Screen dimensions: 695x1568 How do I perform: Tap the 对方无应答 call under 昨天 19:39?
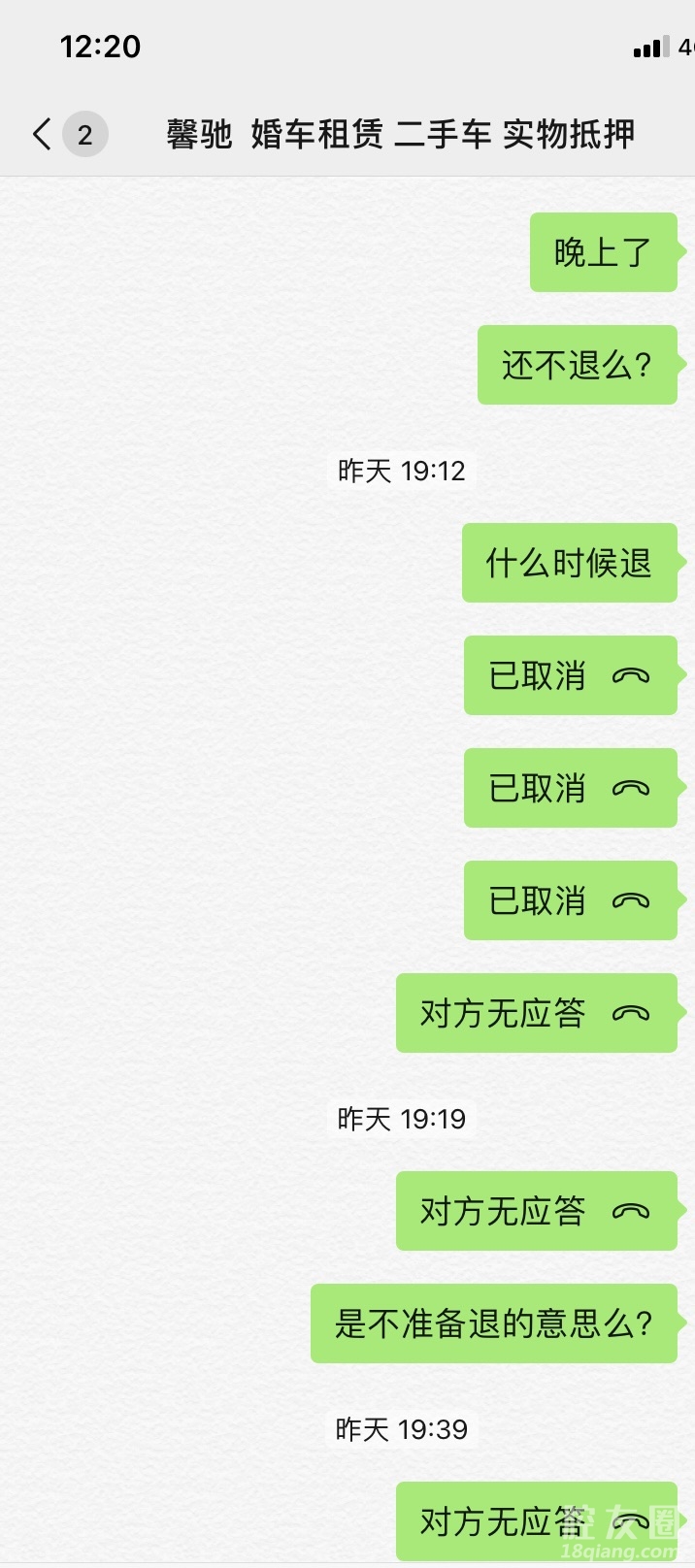tap(536, 1520)
